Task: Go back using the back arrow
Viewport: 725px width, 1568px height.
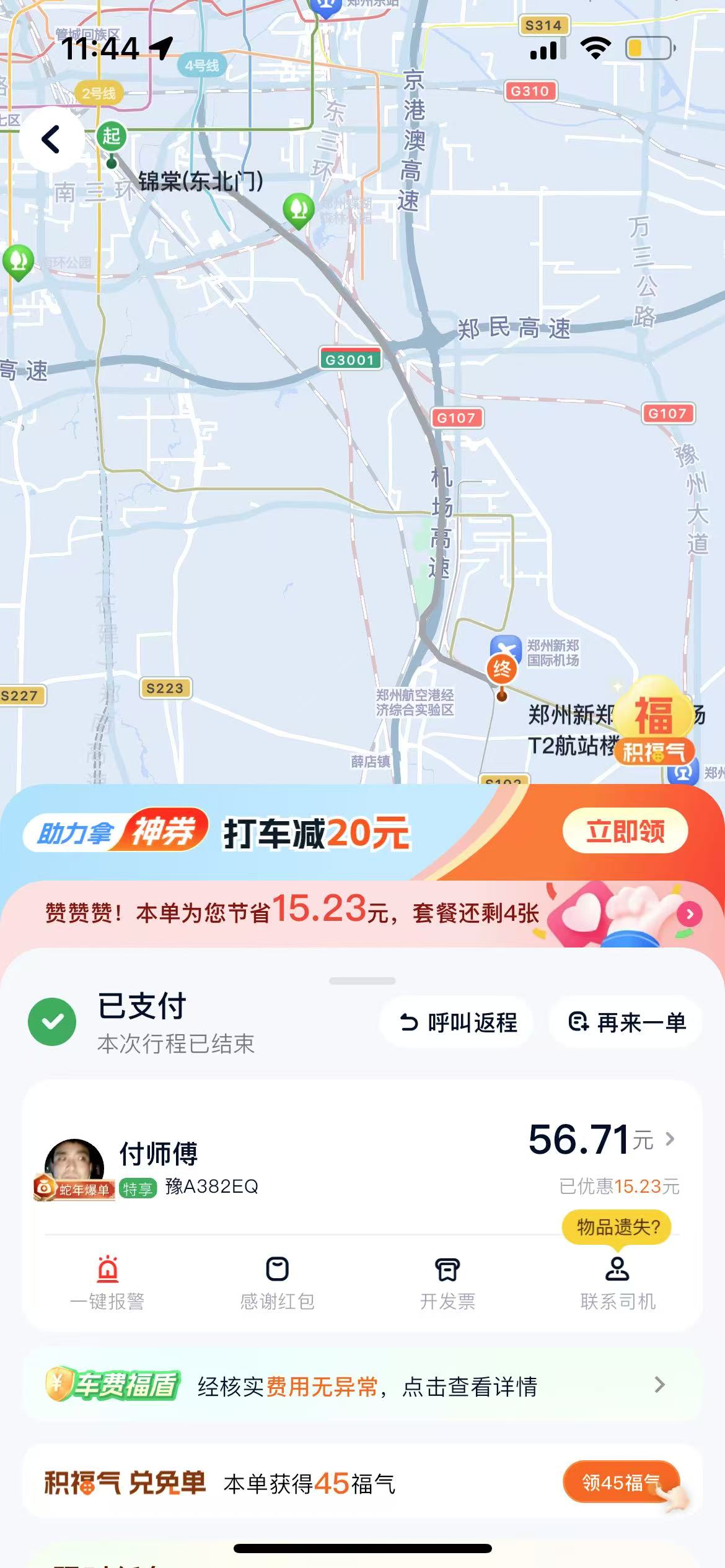Action: point(51,139)
